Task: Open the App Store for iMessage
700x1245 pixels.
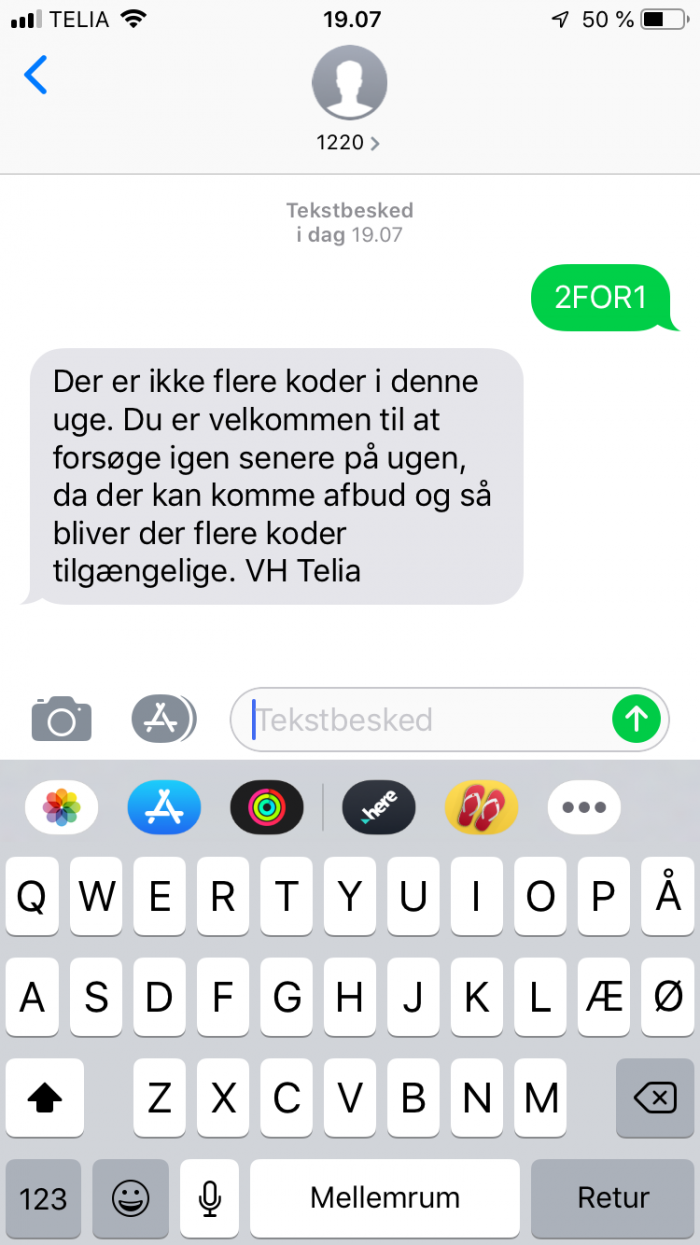Action: click(x=163, y=807)
